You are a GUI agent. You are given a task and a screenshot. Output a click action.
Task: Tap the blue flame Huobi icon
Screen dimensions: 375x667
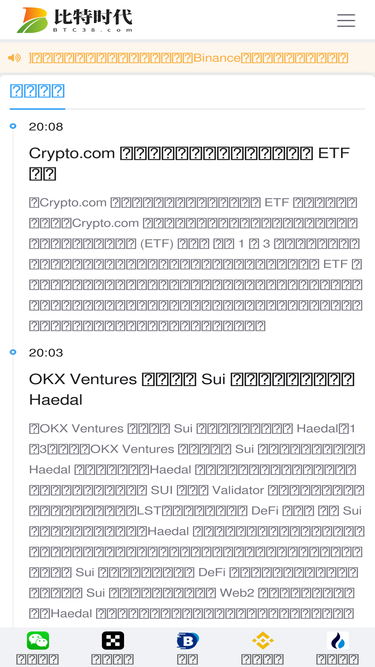click(338, 640)
